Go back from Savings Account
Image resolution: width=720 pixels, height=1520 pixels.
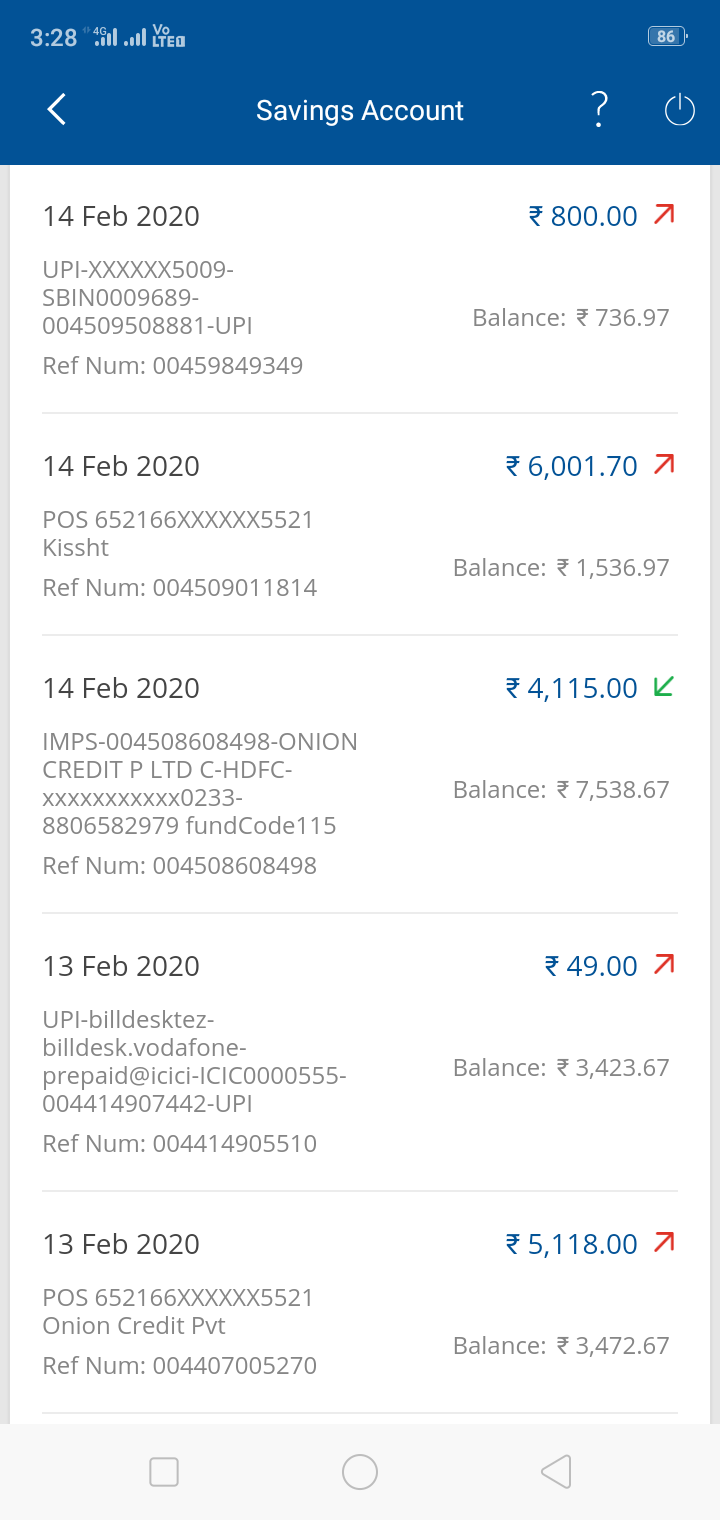(x=57, y=110)
